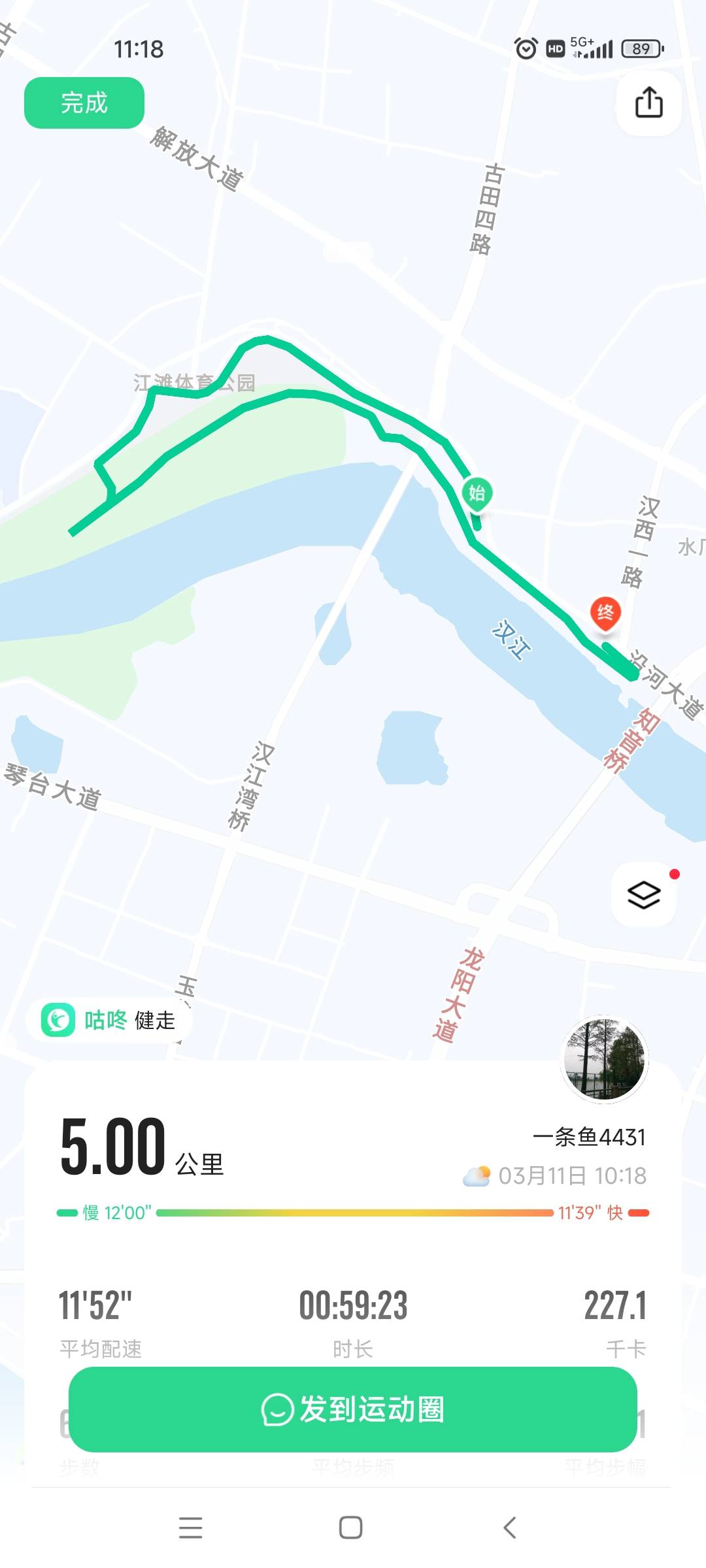The width and height of the screenshot is (706, 1568).
Task: Open the share icon at top right
Action: (649, 103)
